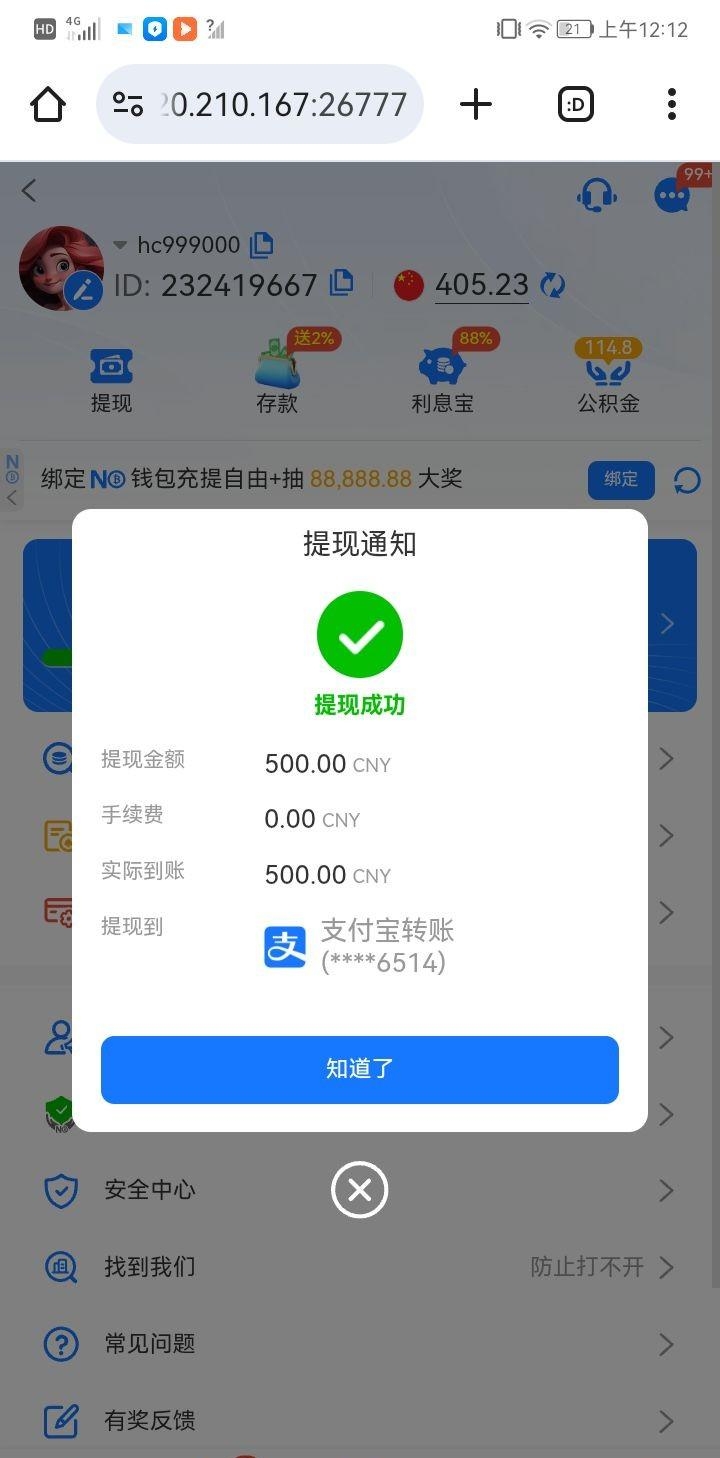Open the browser overflow menu

(671, 104)
